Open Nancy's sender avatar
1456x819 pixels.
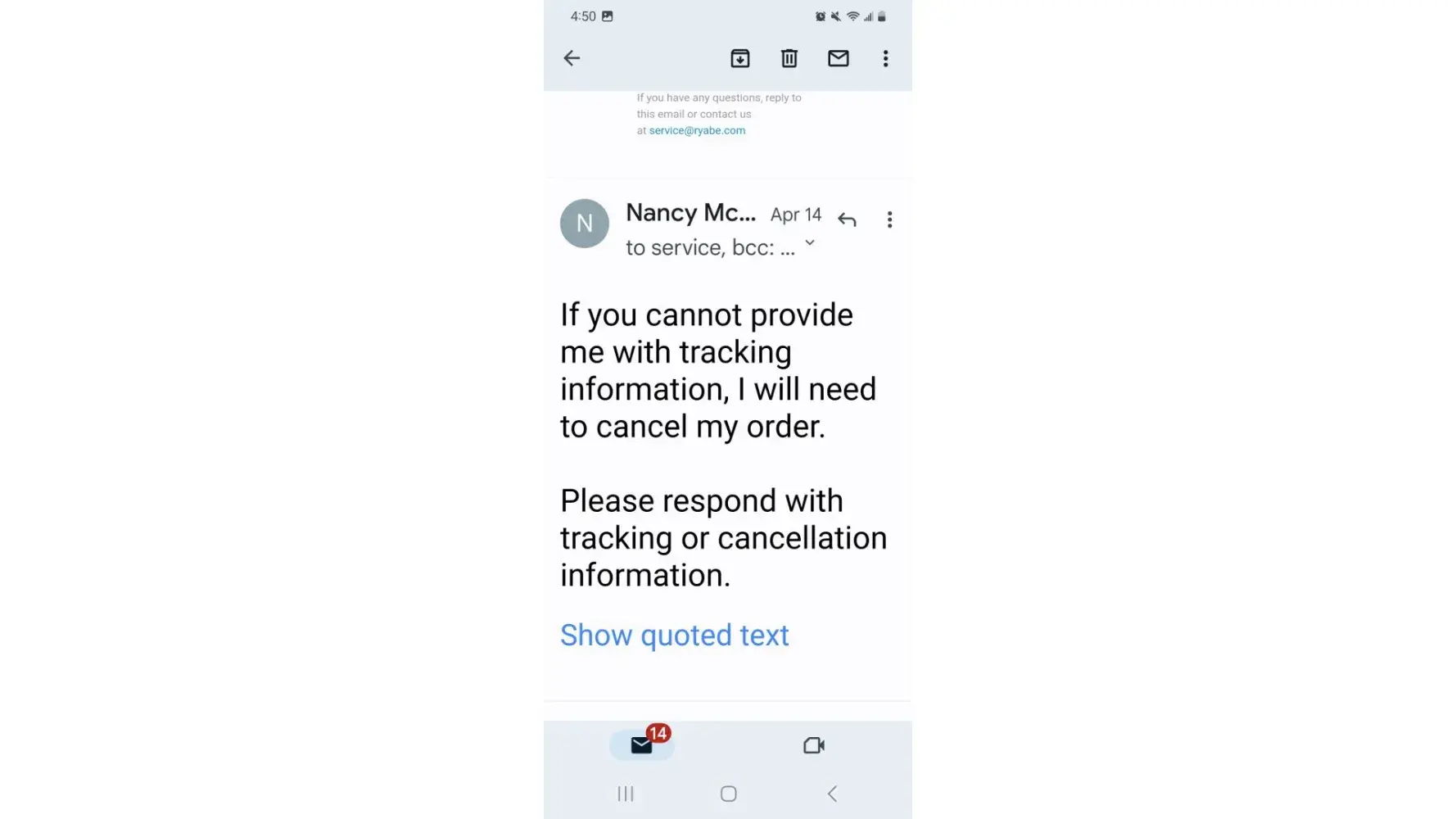tap(584, 224)
